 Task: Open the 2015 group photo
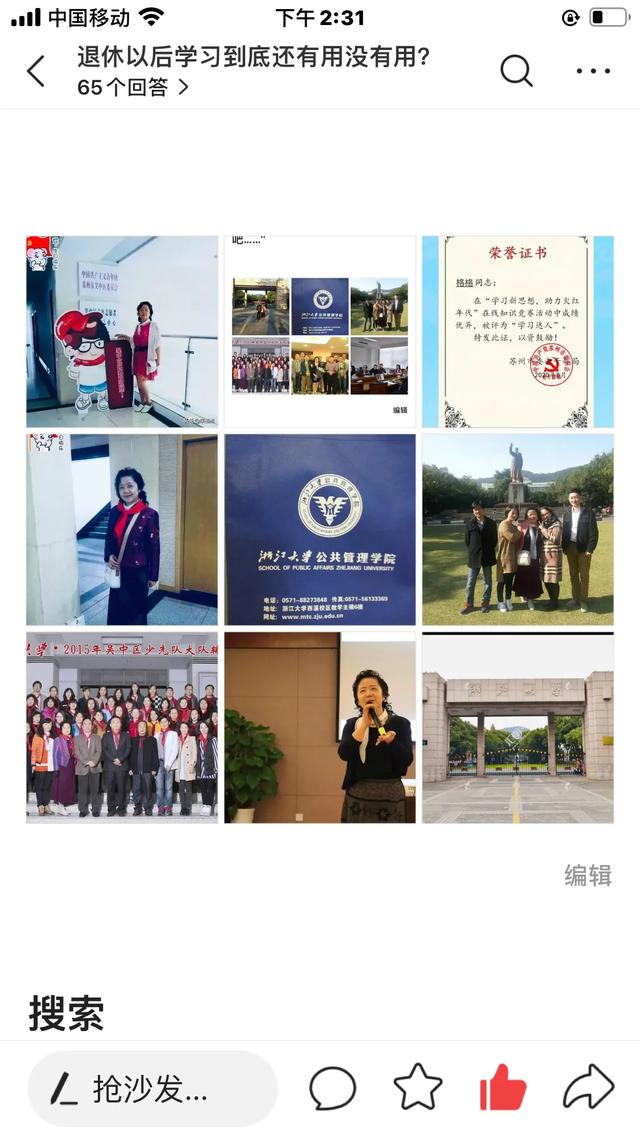pyautogui.click(x=122, y=727)
